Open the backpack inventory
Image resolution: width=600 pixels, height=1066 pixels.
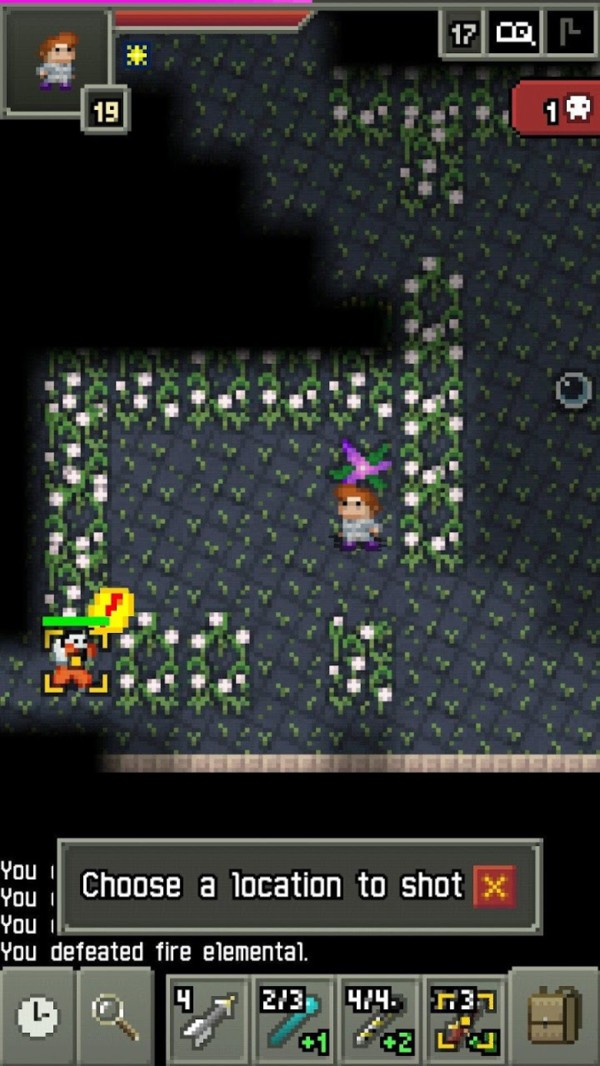tap(554, 1016)
